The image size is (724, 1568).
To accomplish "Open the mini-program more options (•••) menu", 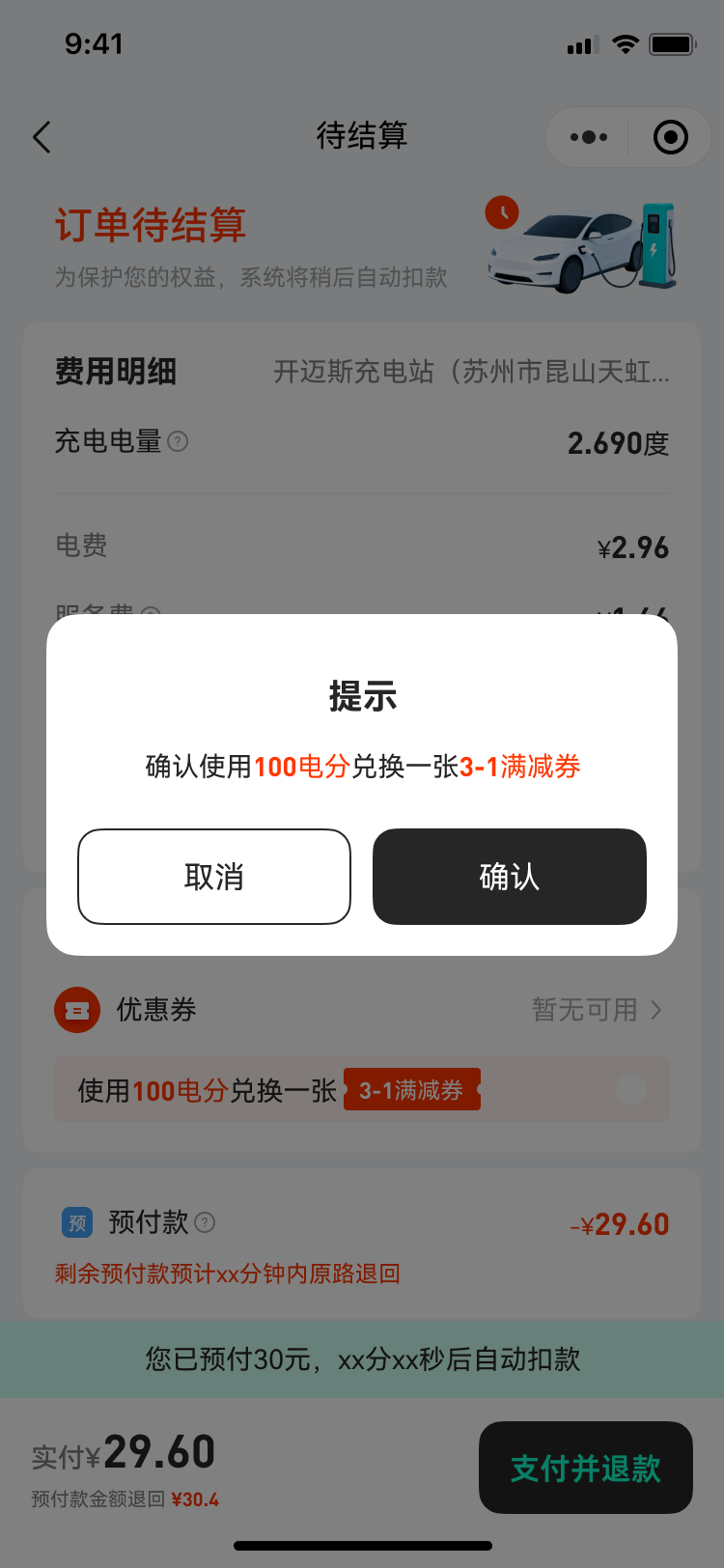I will pos(588,137).
